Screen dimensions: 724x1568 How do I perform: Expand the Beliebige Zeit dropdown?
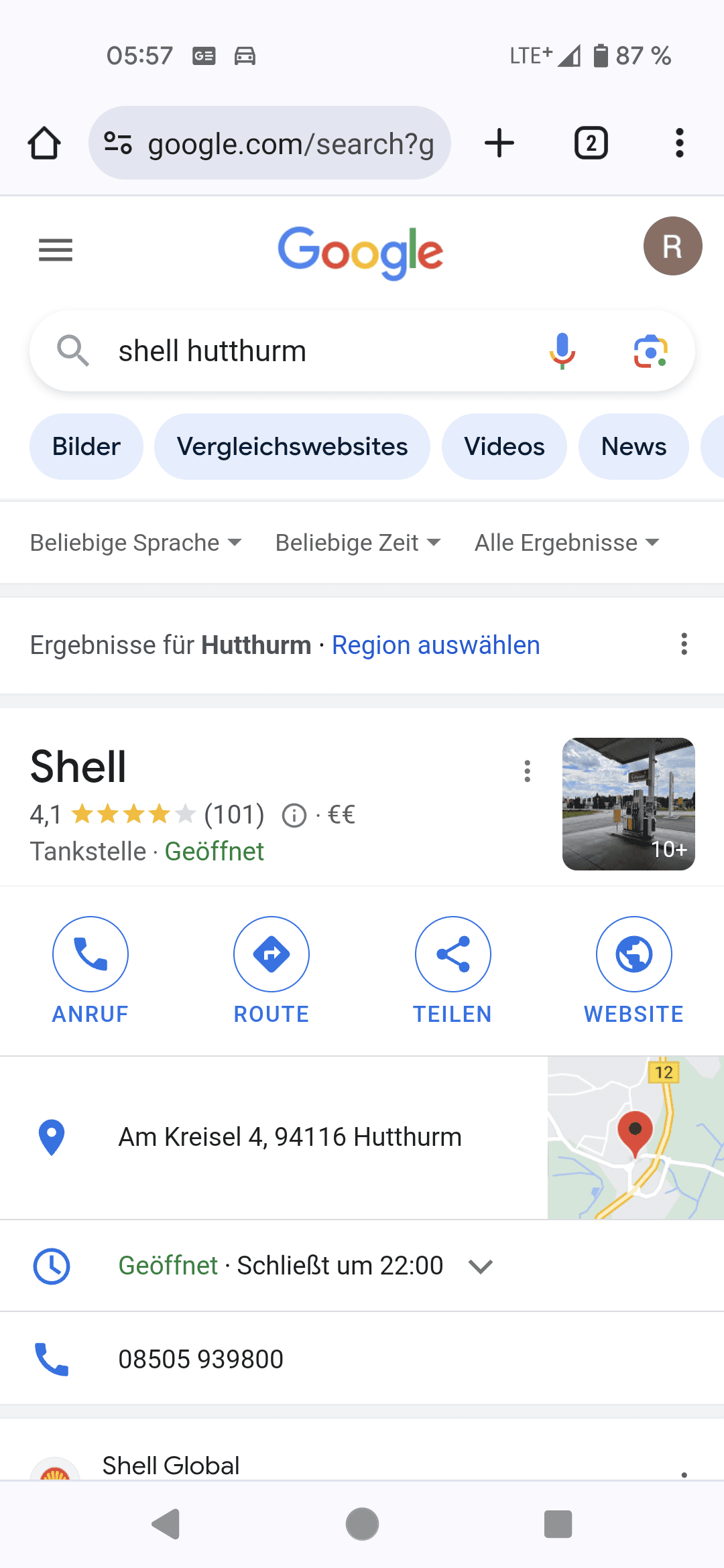(x=359, y=542)
